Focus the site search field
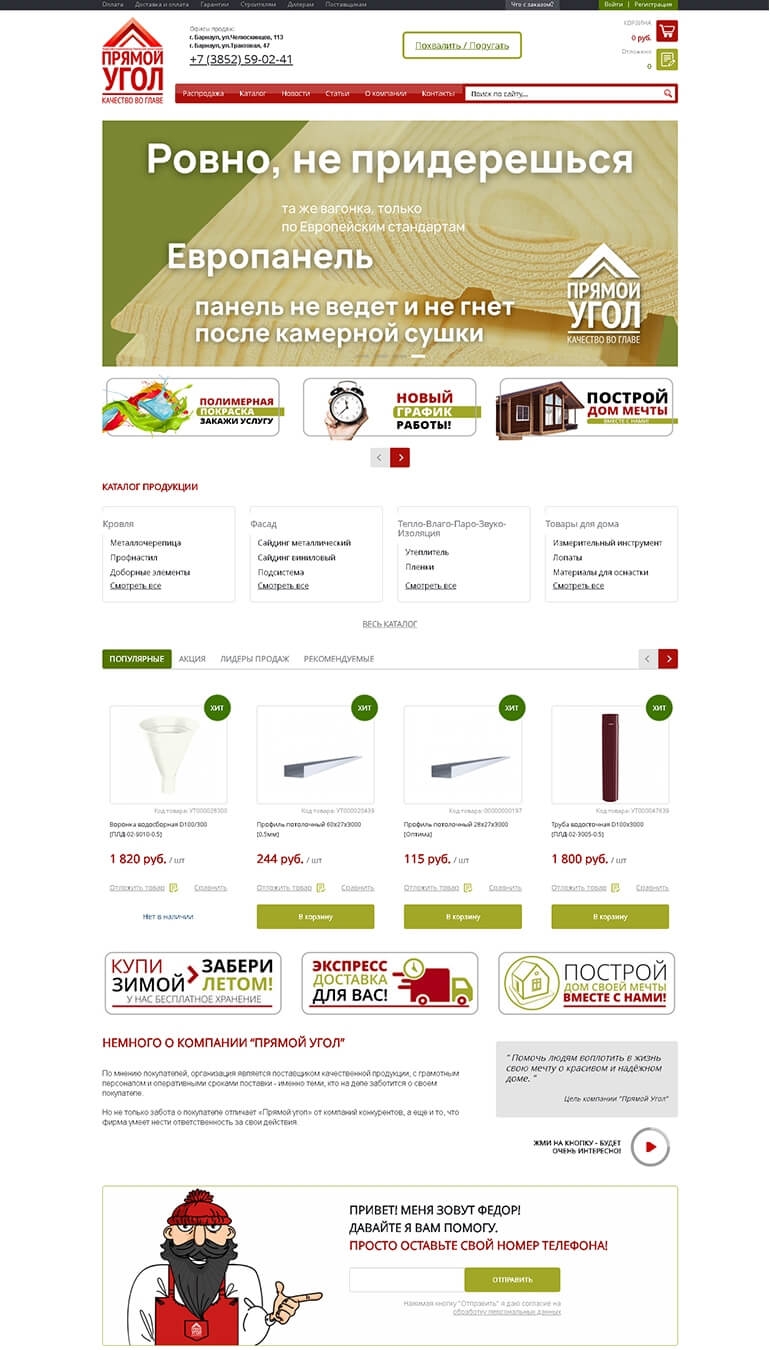 pyautogui.click(x=564, y=94)
